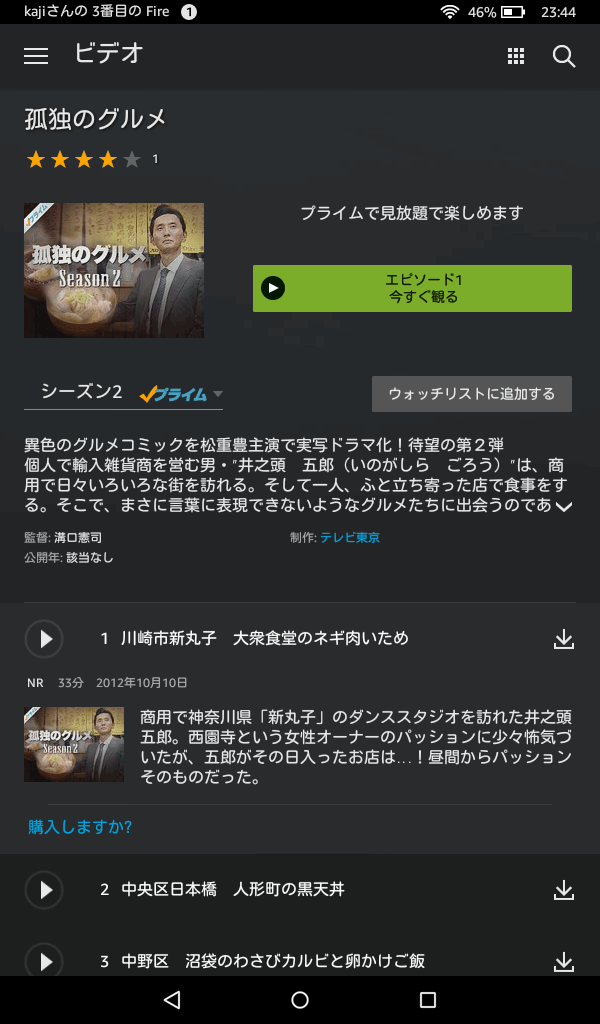Screen dimensions: 600x1024
Task: Play episode 3 中野区 沼袋
Action: click(x=45, y=961)
